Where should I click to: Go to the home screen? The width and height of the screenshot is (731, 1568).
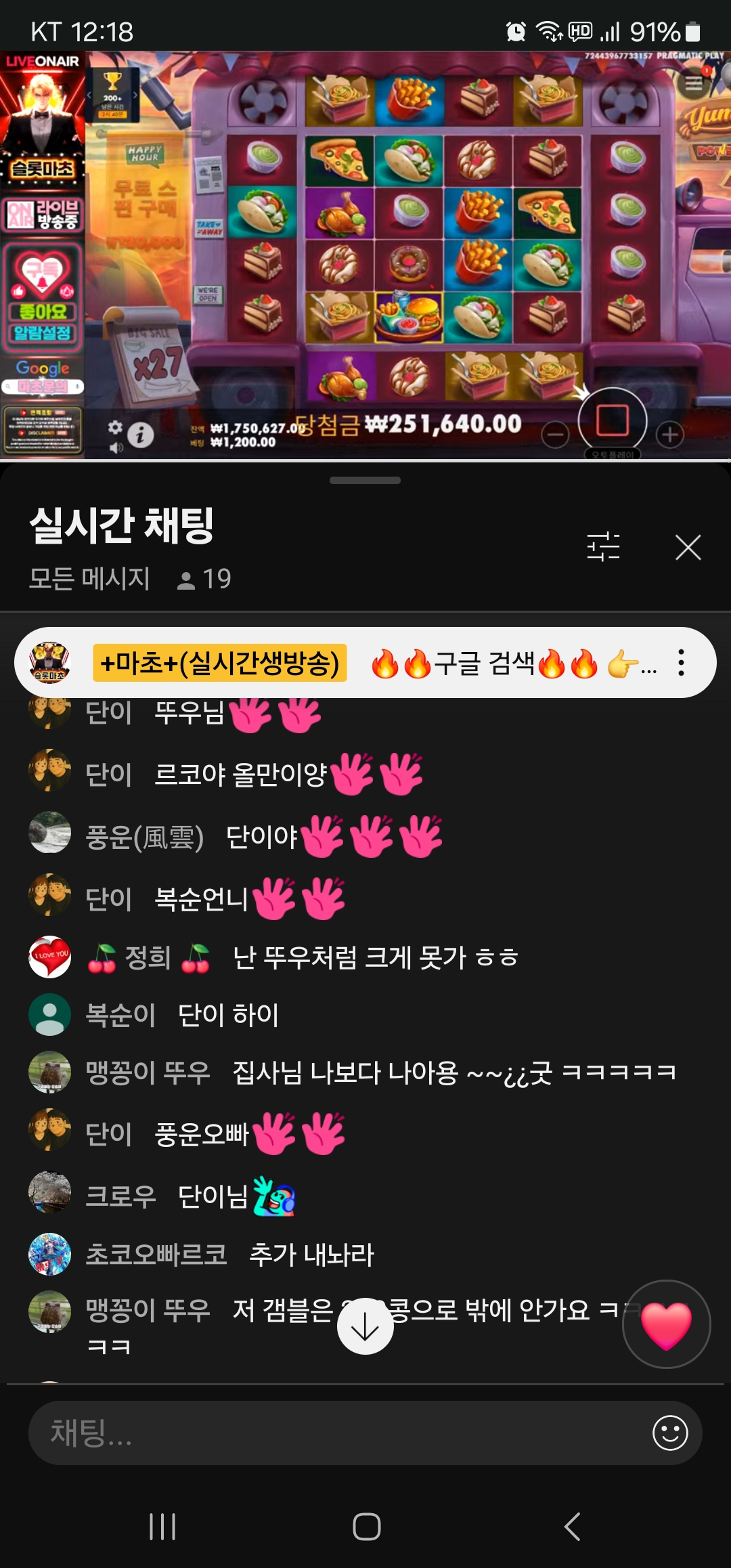(366, 1527)
